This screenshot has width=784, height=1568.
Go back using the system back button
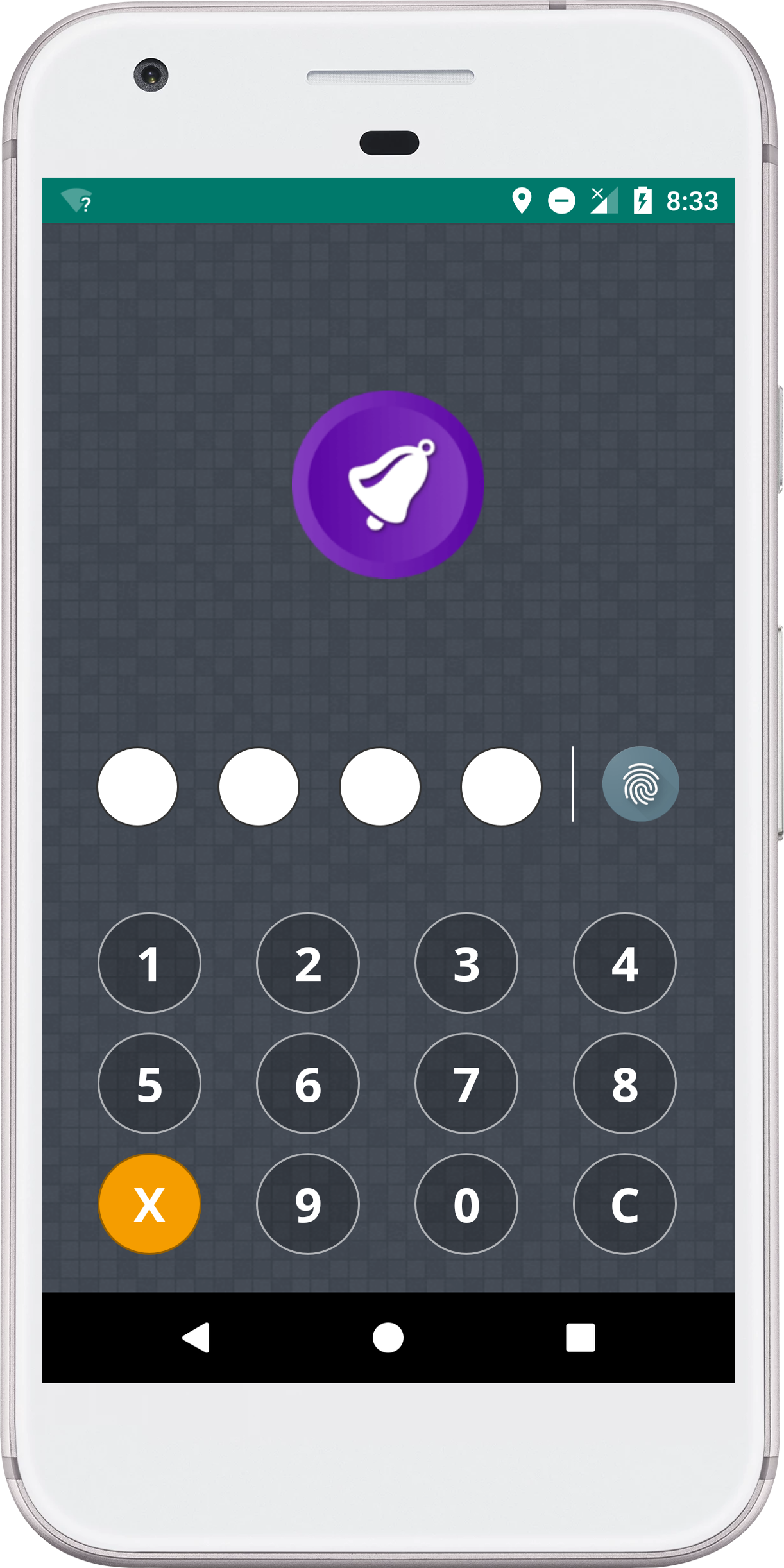coord(196,1338)
